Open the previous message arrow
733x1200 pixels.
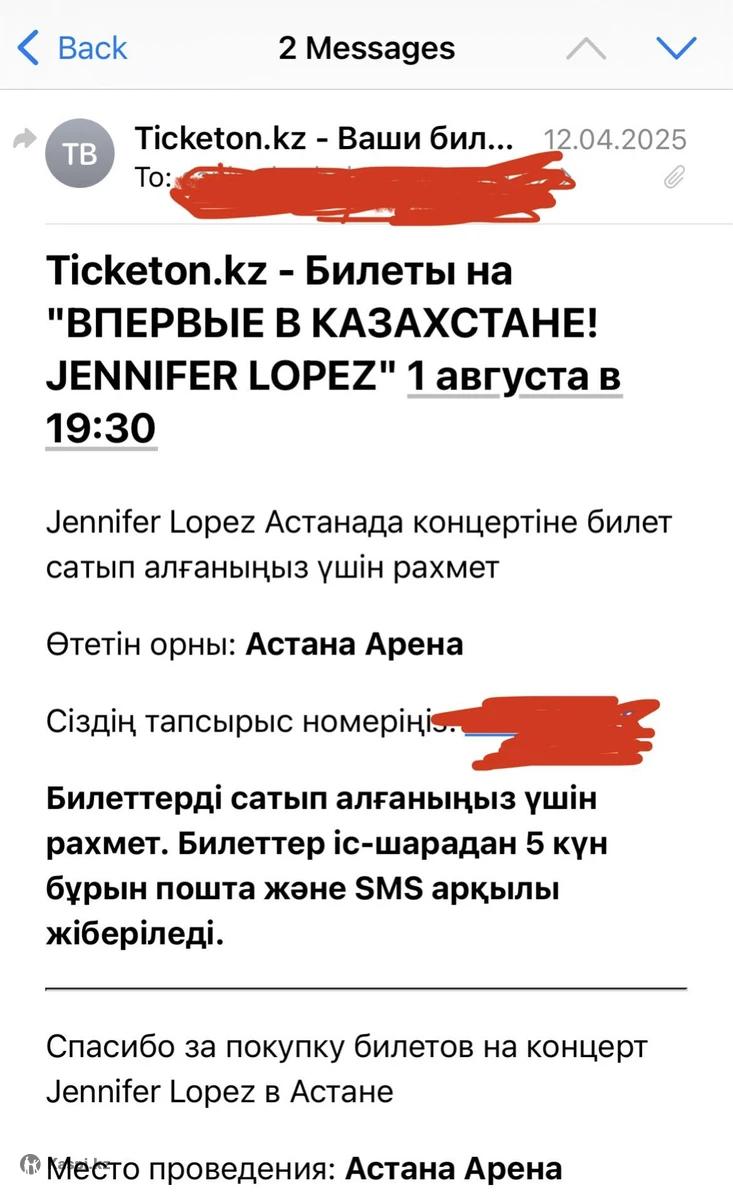pos(586,47)
